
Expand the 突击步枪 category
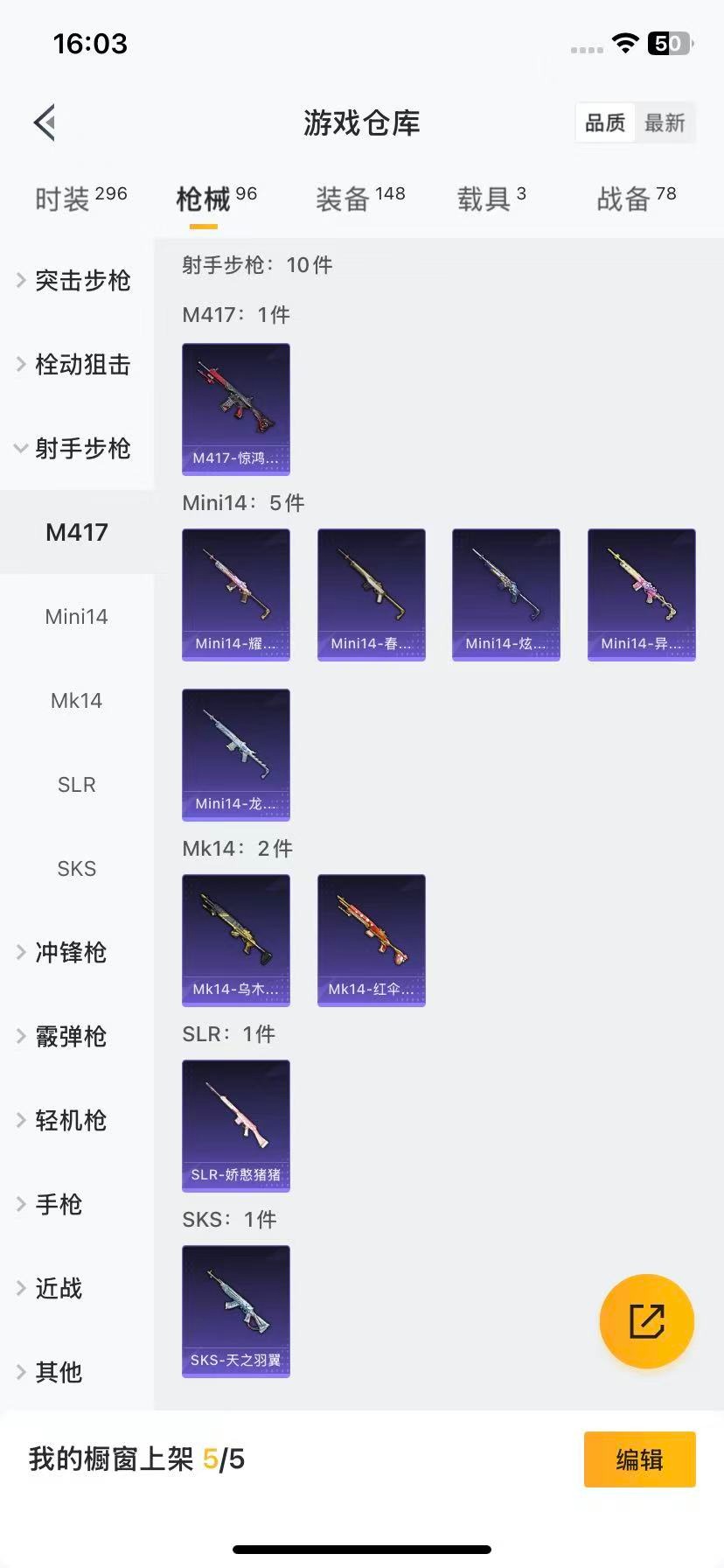tap(81, 281)
